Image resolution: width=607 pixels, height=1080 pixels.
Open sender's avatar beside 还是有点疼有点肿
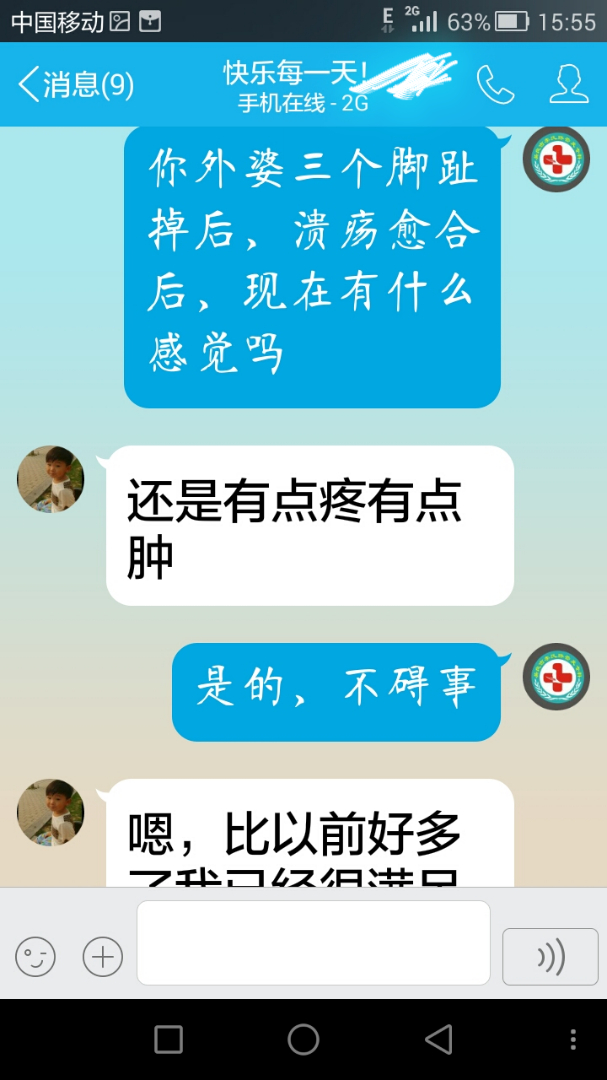51,480
